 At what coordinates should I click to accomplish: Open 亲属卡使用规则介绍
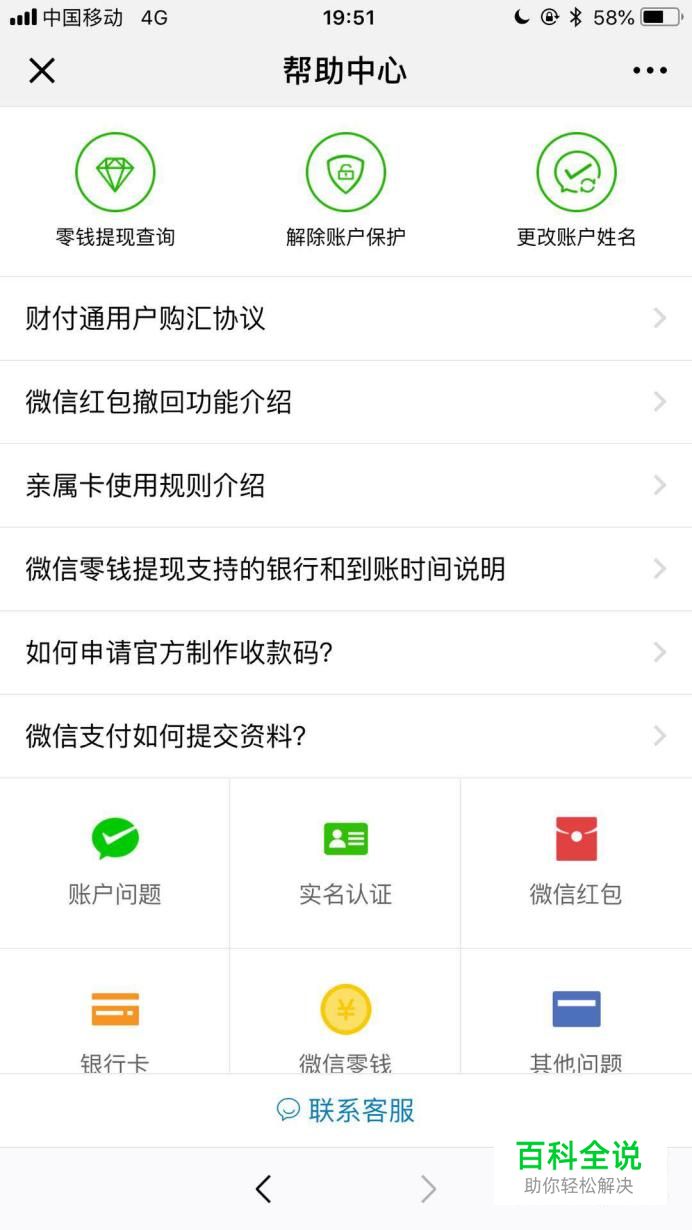(346, 486)
